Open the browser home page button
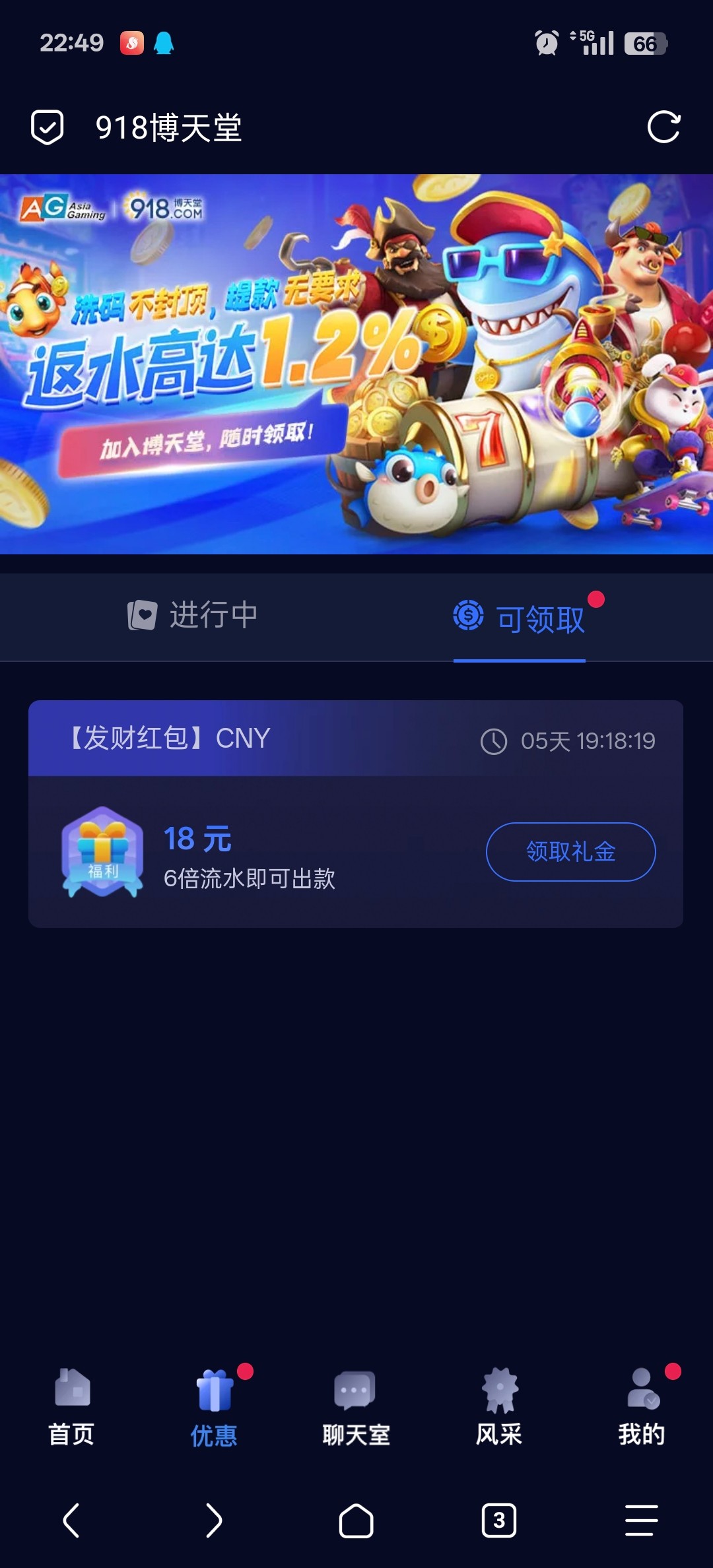Viewport: 713px width, 1568px height. tap(356, 1520)
